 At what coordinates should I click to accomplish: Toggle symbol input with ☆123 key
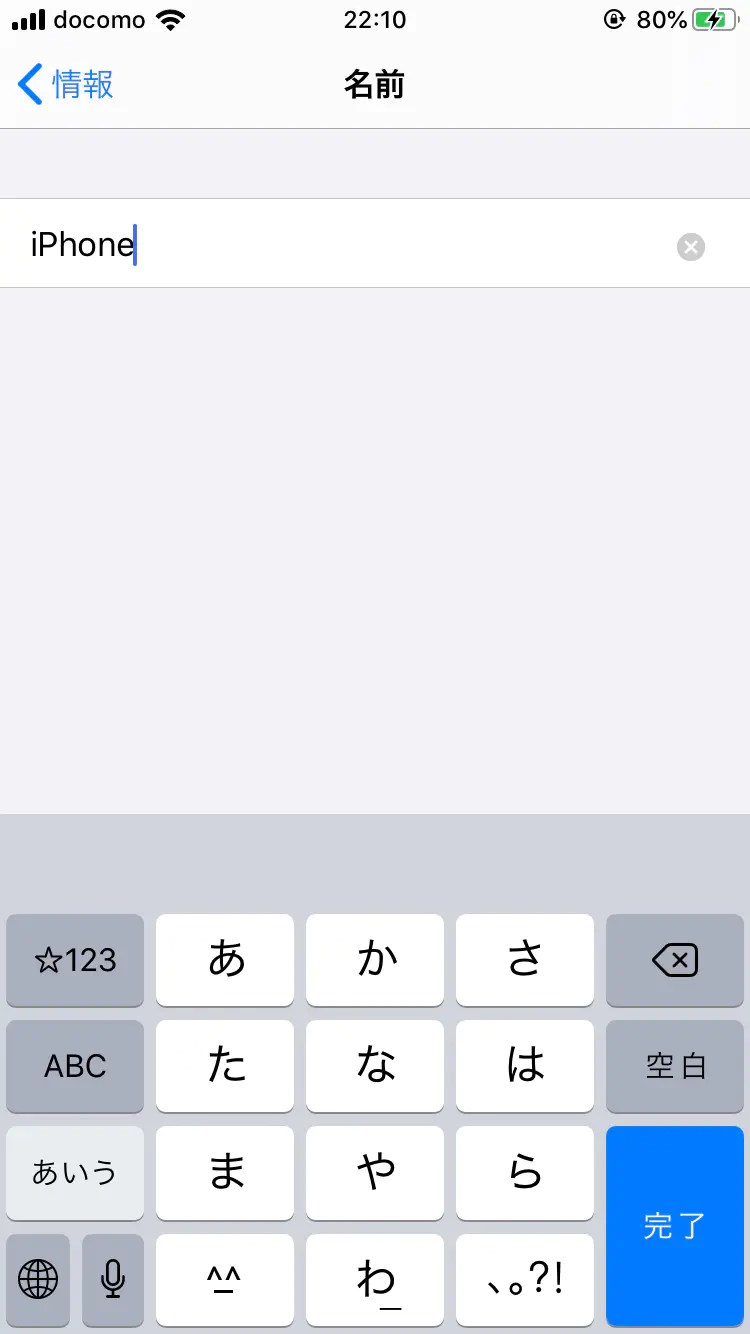pyautogui.click(x=75, y=960)
